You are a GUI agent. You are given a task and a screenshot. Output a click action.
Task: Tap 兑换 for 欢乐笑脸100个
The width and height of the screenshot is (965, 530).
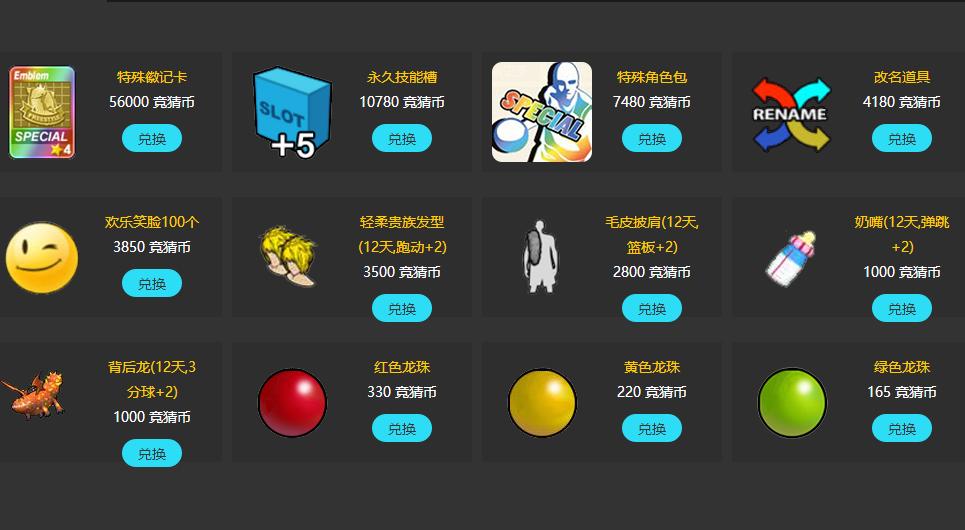coord(152,284)
